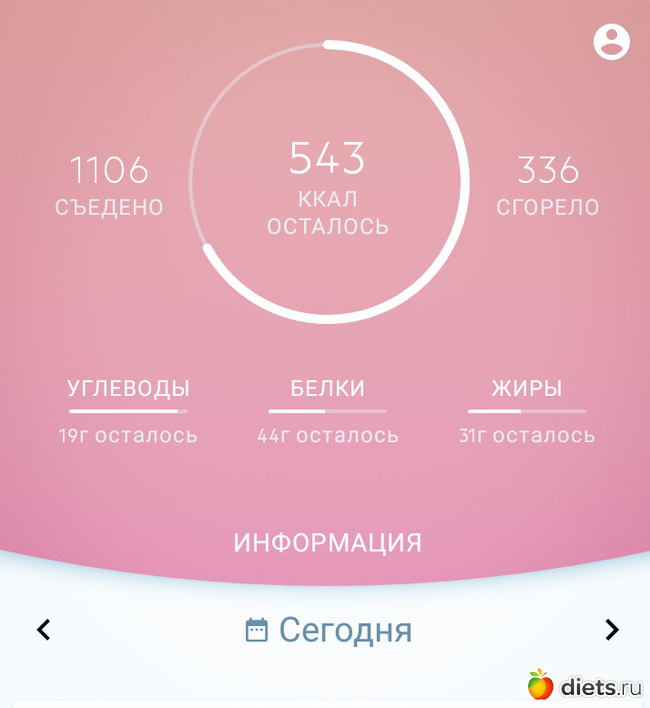Open the Сегодня date picker

(328, 630)
